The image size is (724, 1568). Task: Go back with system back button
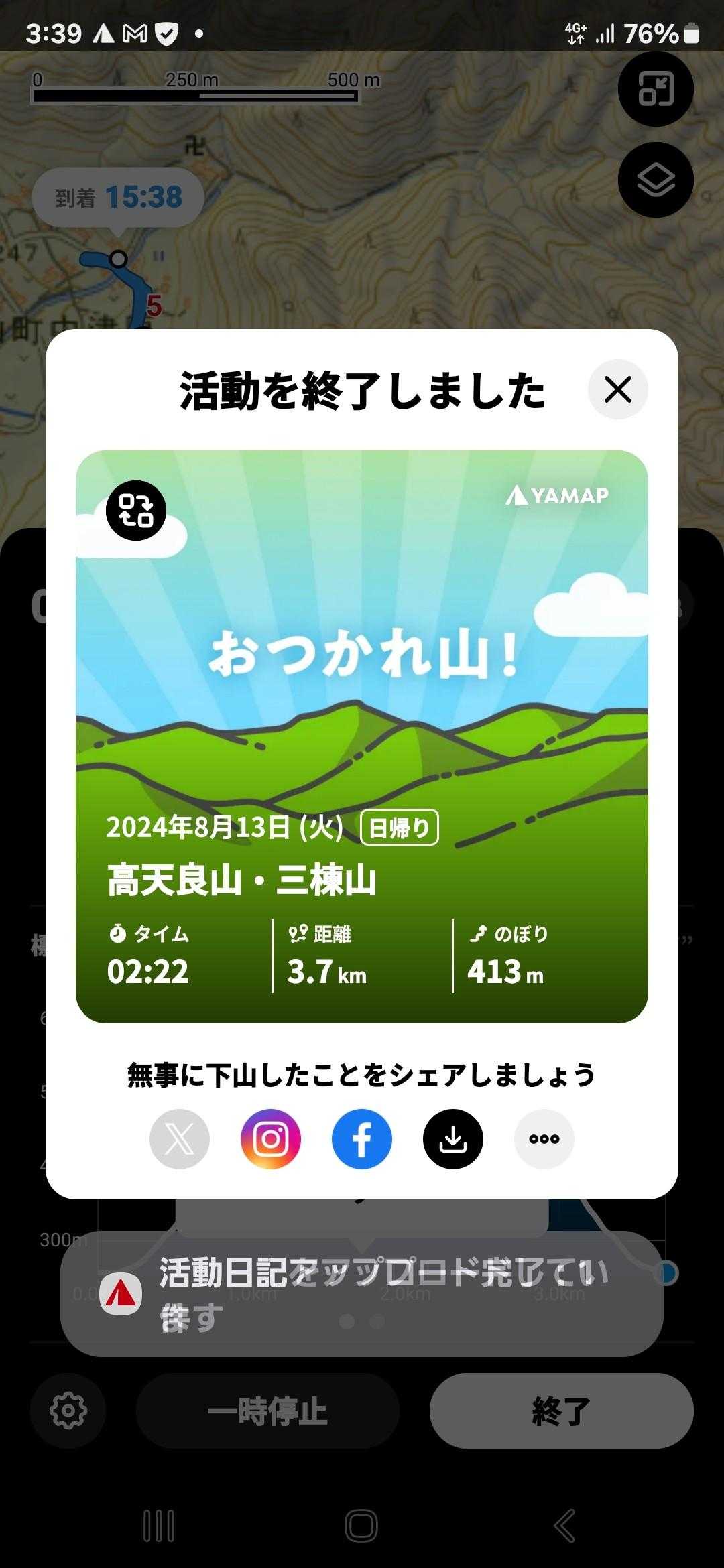click(x=564, y=1526)
